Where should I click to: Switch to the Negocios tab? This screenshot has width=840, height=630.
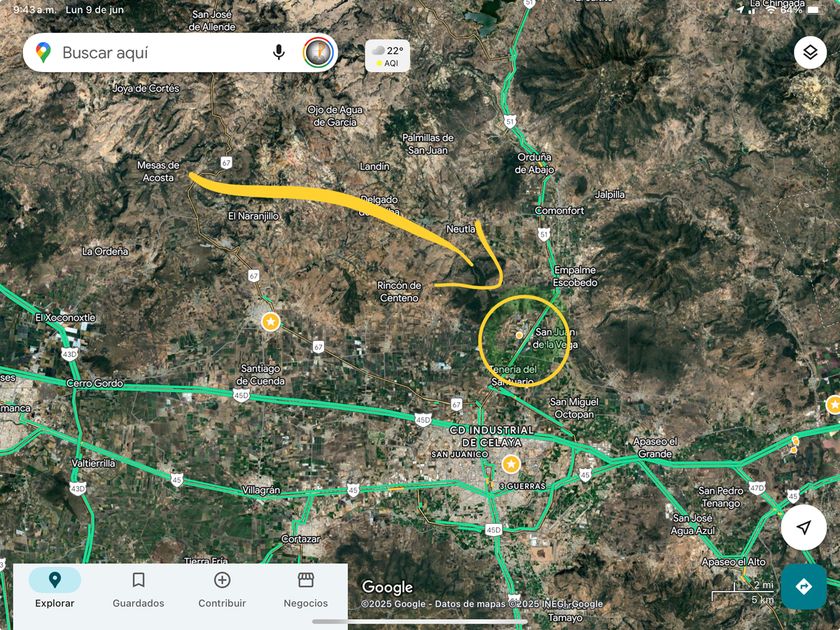[x=306, y=590]
